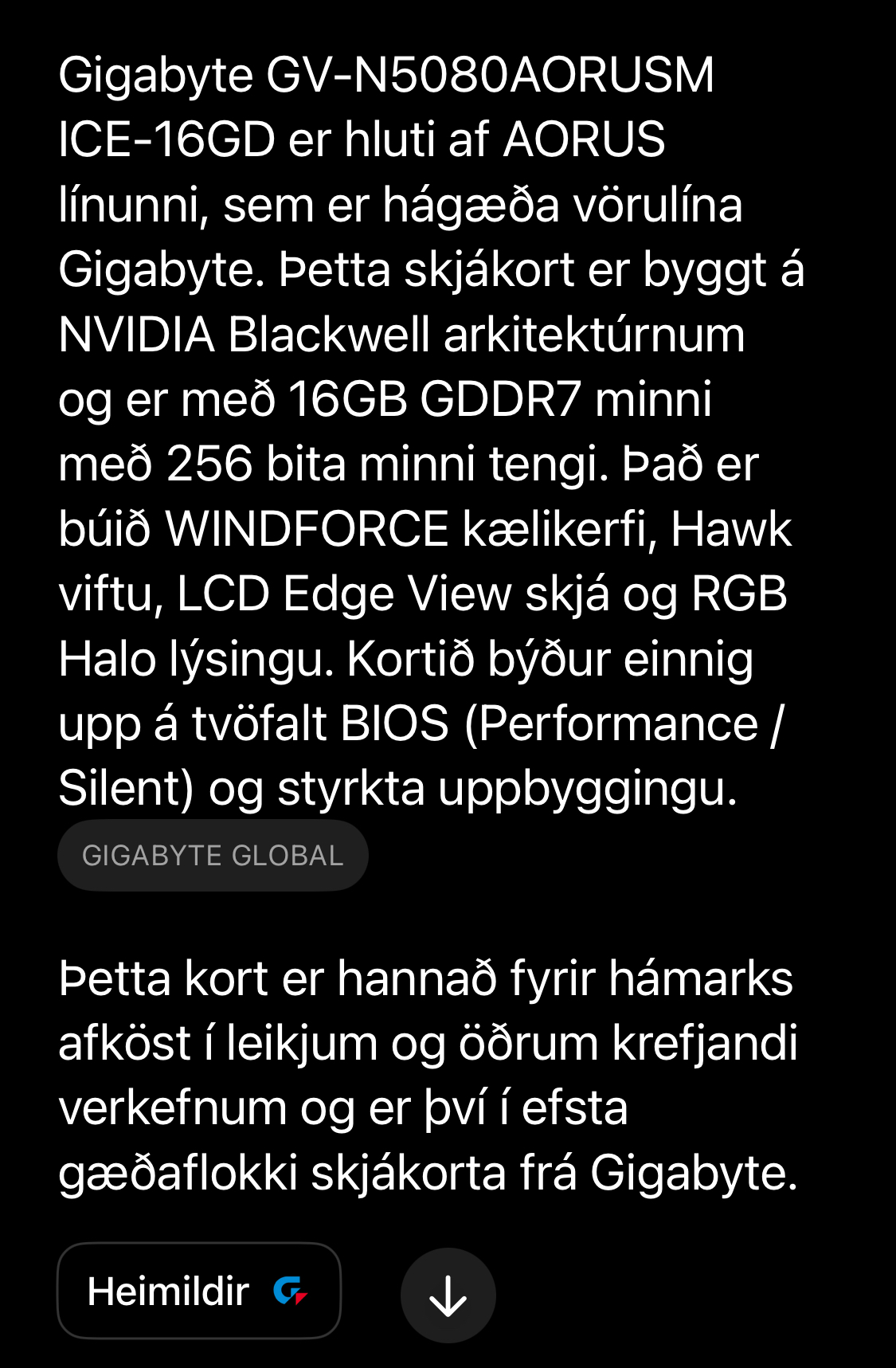Open the GIGABYTE GLOBAL source chip

coord(213,856)
